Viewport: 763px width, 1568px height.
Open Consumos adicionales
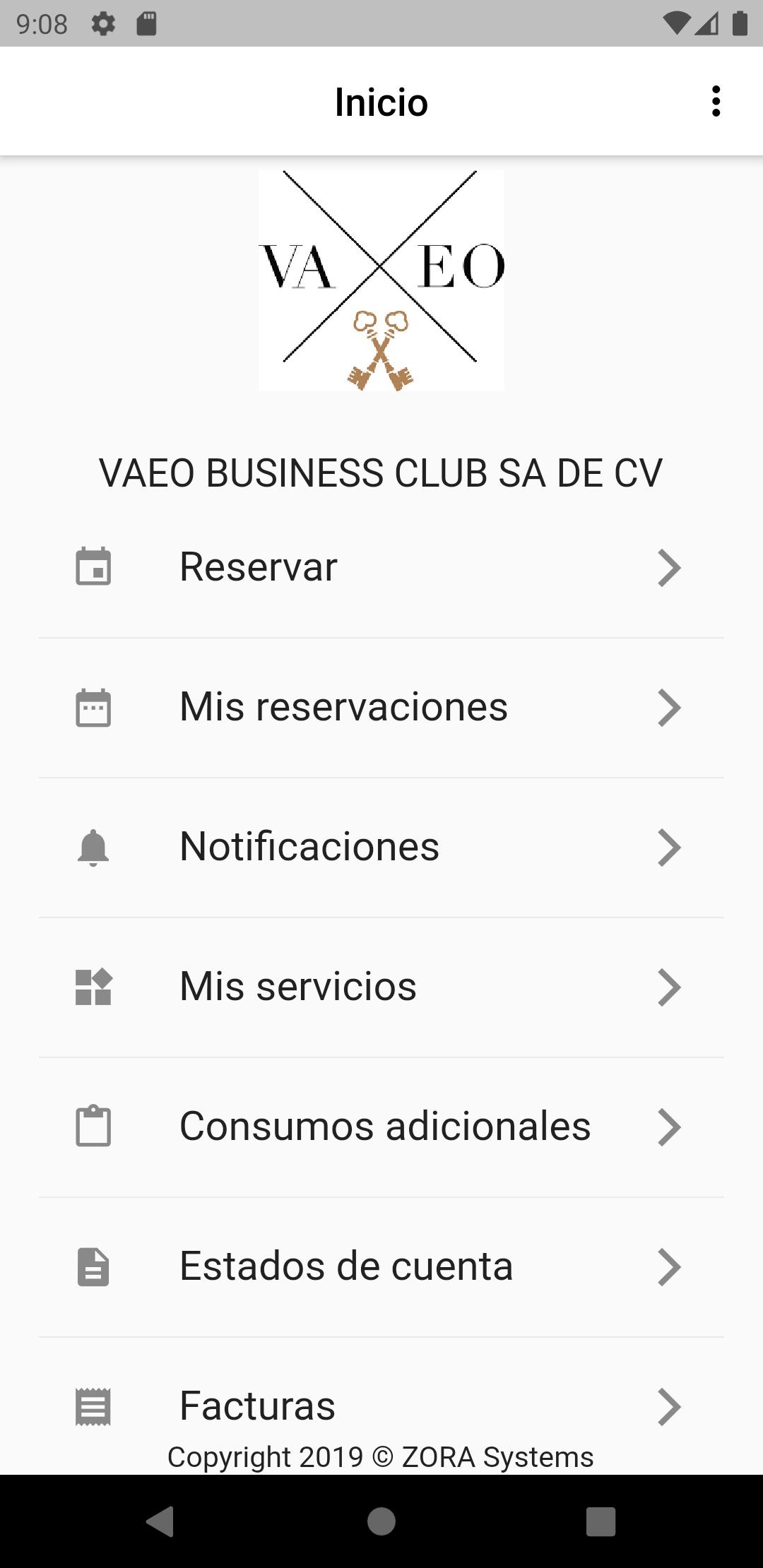(381, 1127)
